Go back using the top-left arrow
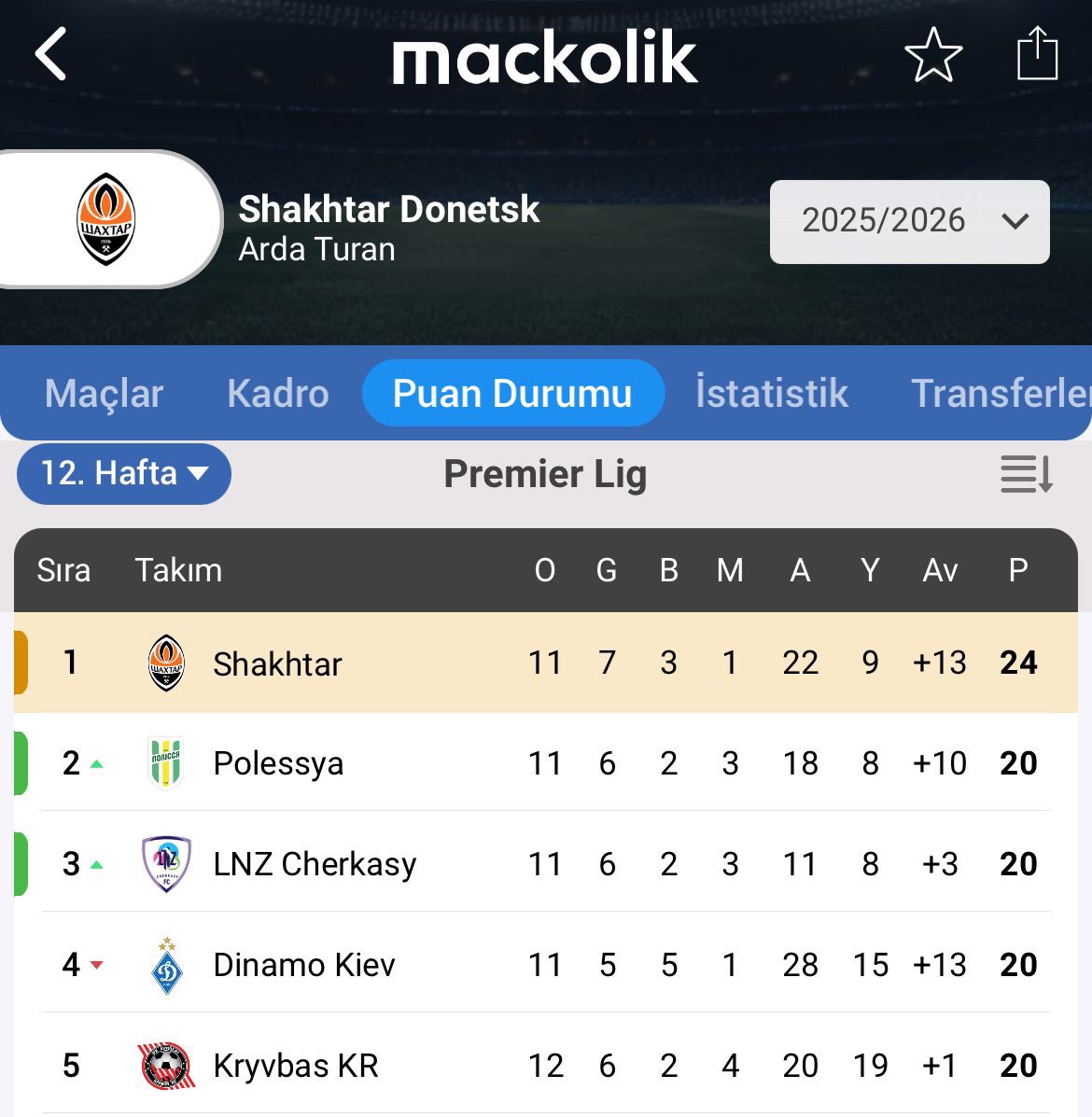 (x=51, y=55)
